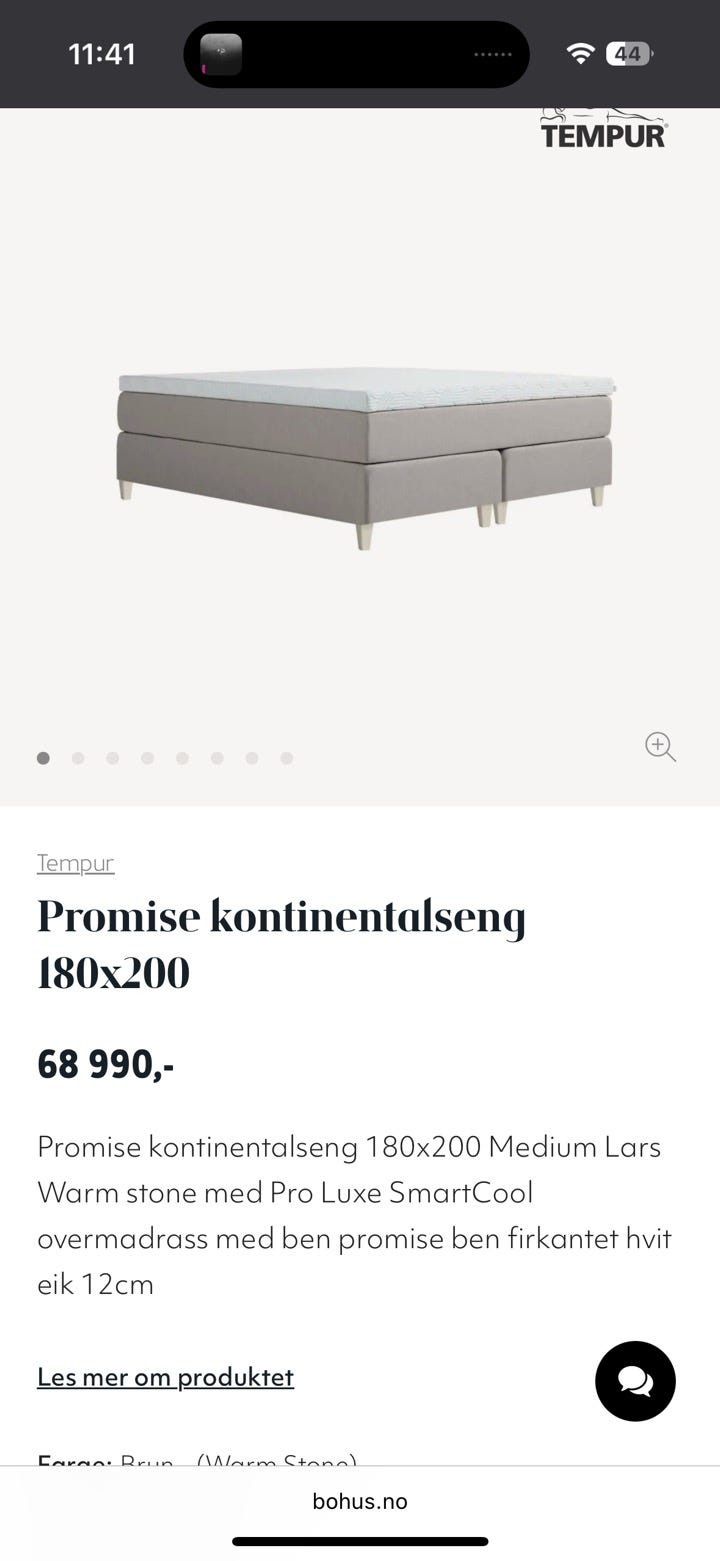
Task: Select the fourth carousel dot
Action: coord(148,758)
